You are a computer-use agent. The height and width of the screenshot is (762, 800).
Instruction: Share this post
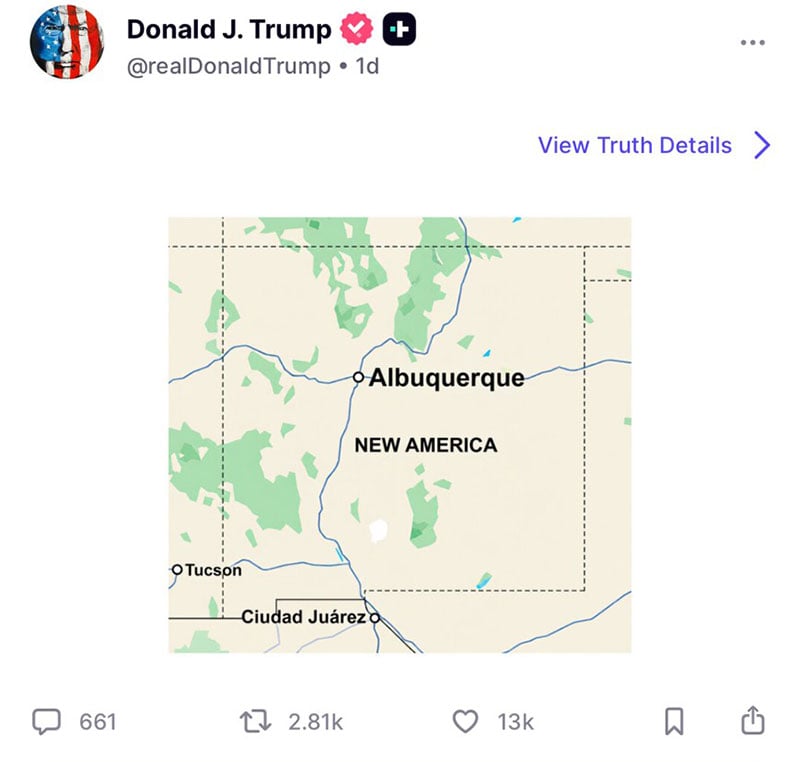(x=753, y=720)
